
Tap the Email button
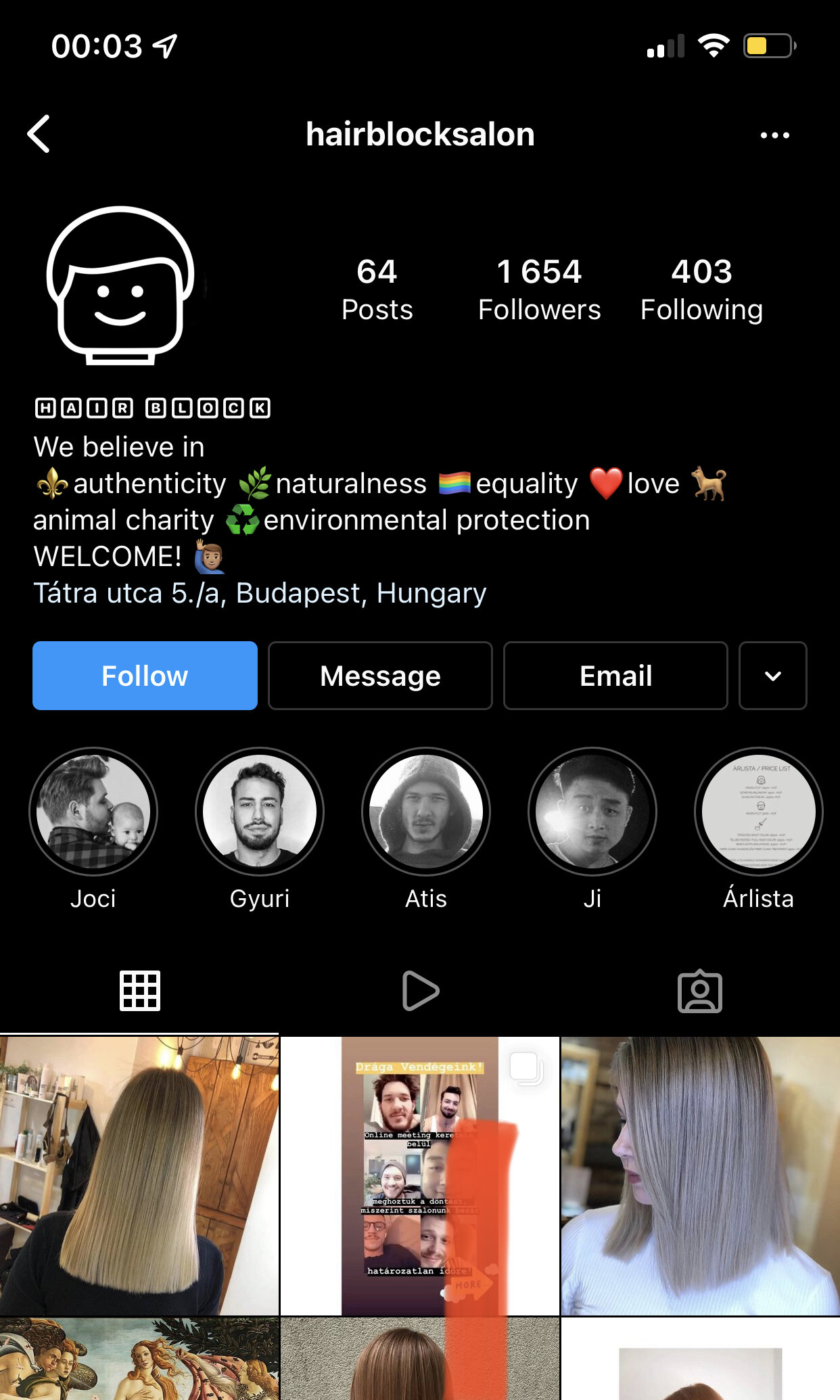pyautogui.click(x=615, y=676)
